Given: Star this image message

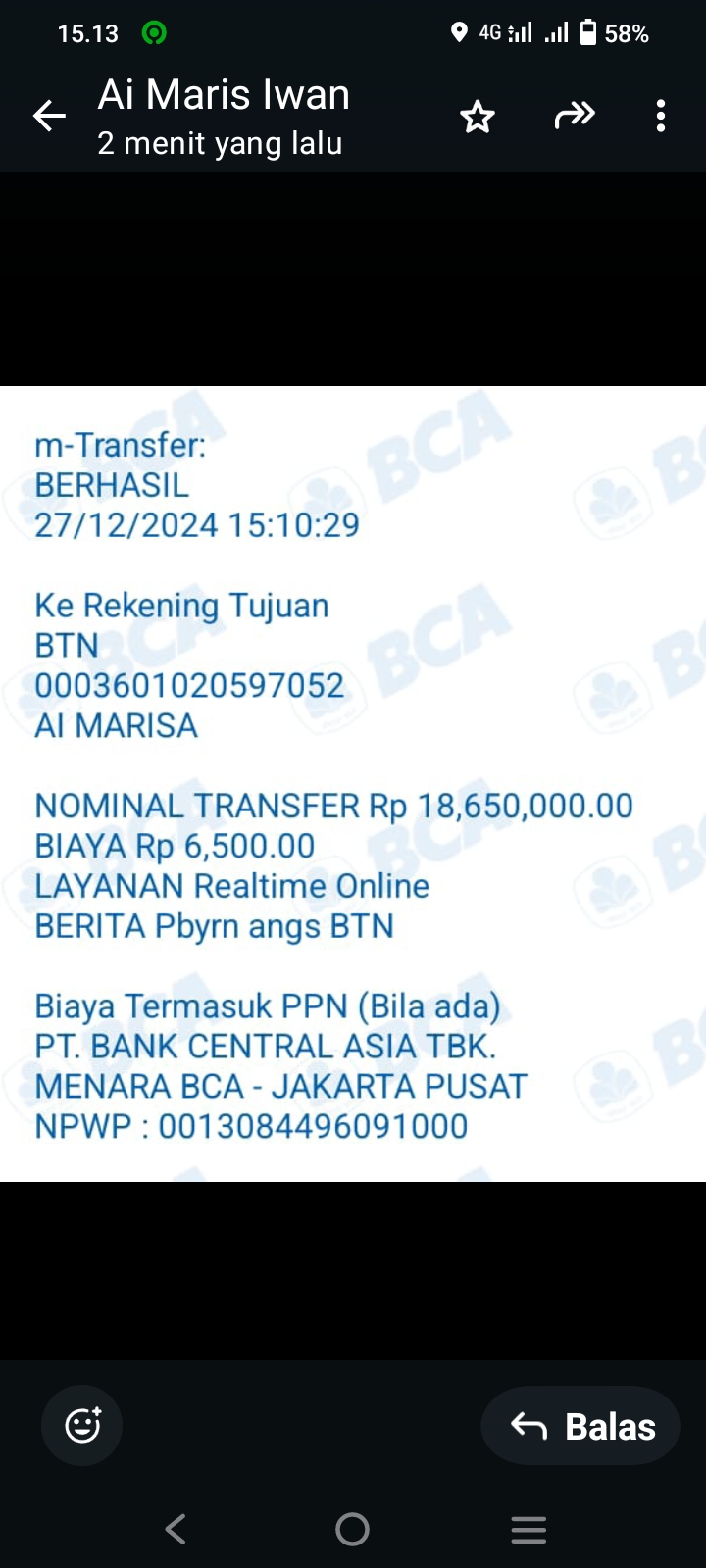Looking at the screenshot, I should tap(478, 117).
